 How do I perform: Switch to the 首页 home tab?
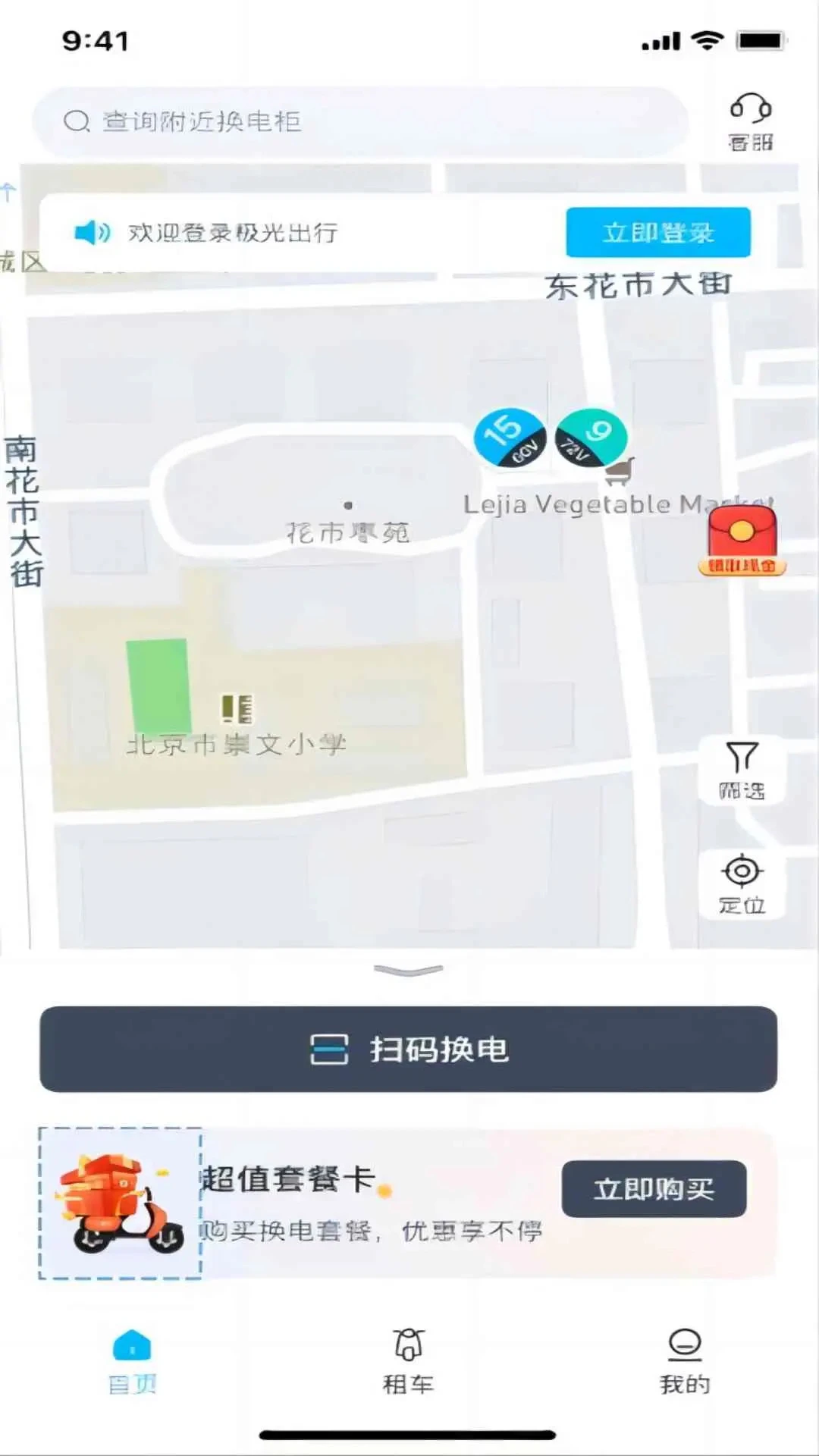[x=132, y=1362]
